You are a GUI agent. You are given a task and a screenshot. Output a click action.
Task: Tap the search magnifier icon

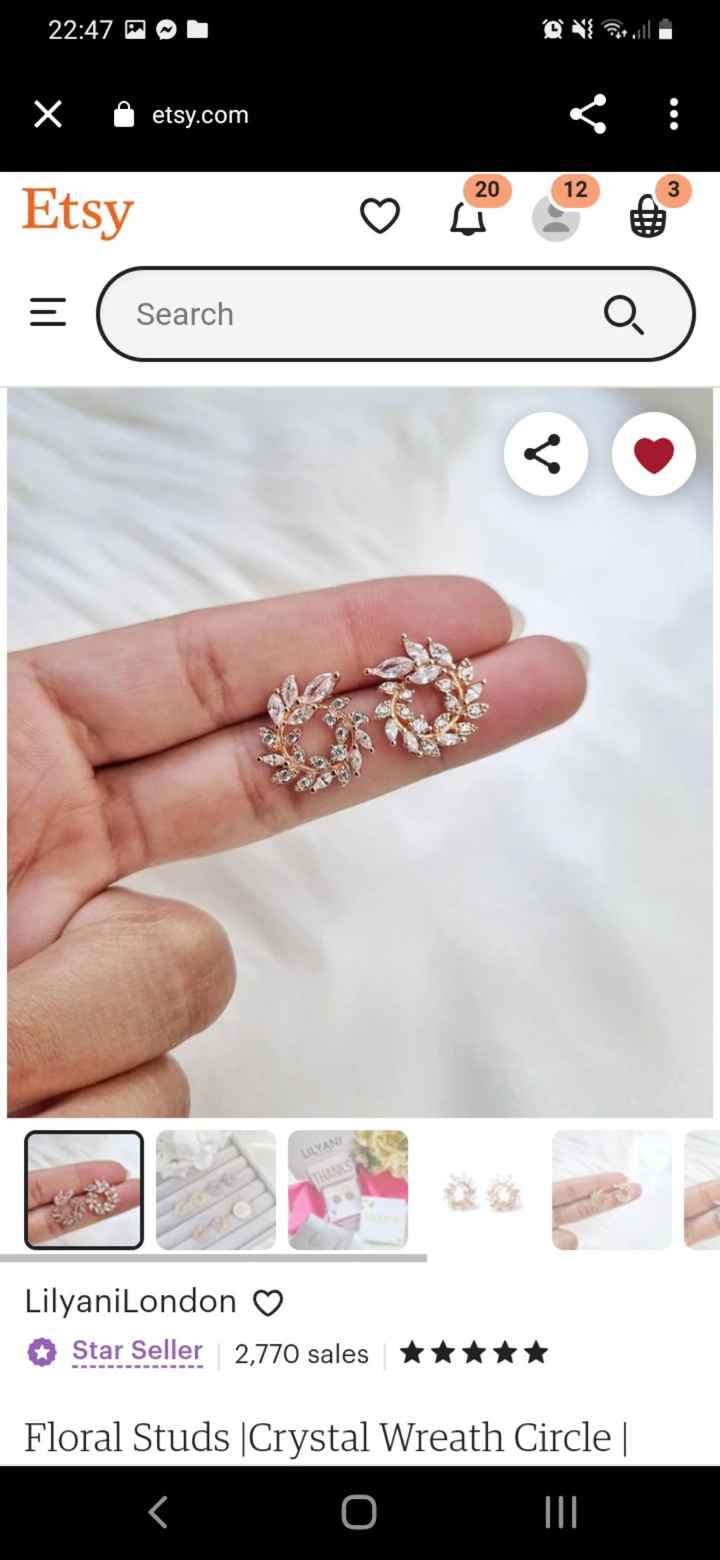pos(624,314)
